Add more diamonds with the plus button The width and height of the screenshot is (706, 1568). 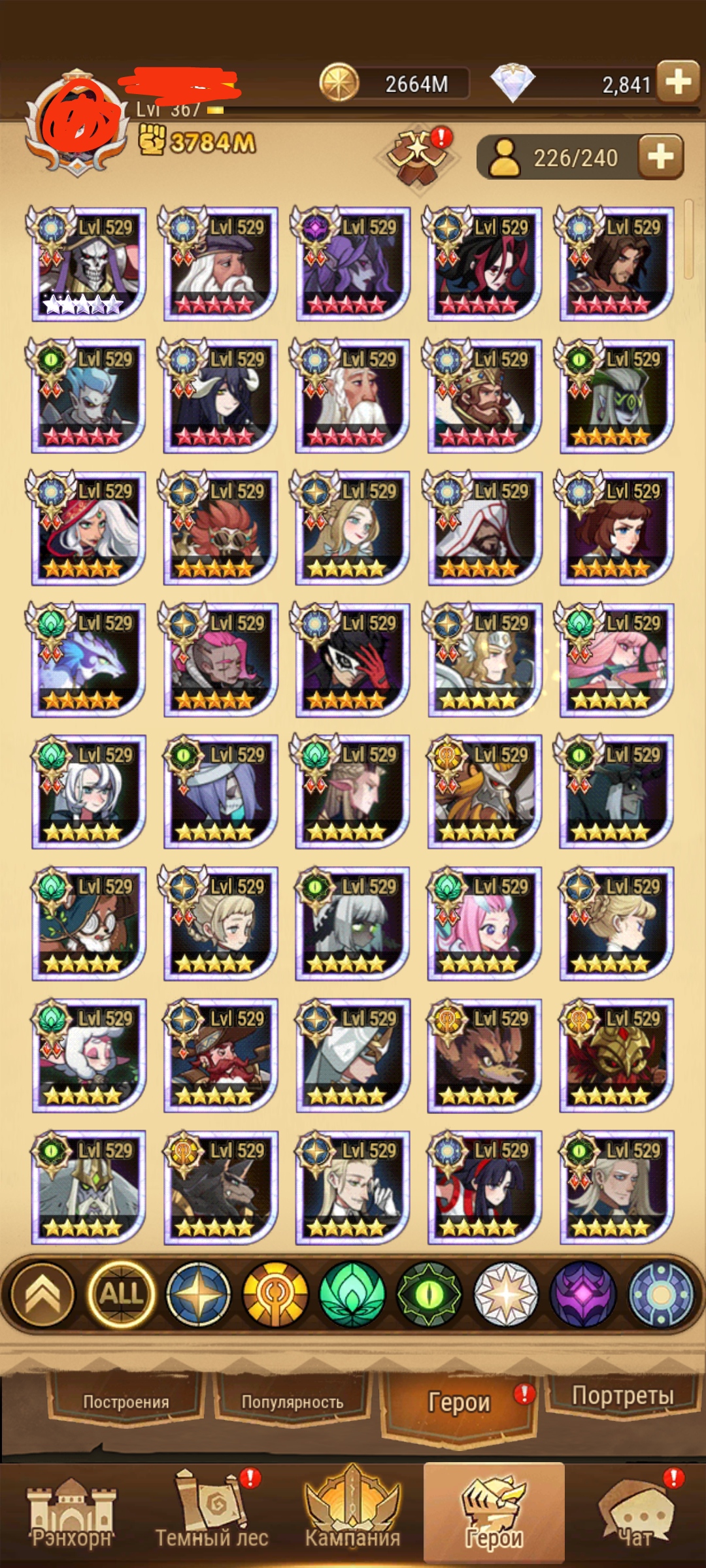click(678, 82)
